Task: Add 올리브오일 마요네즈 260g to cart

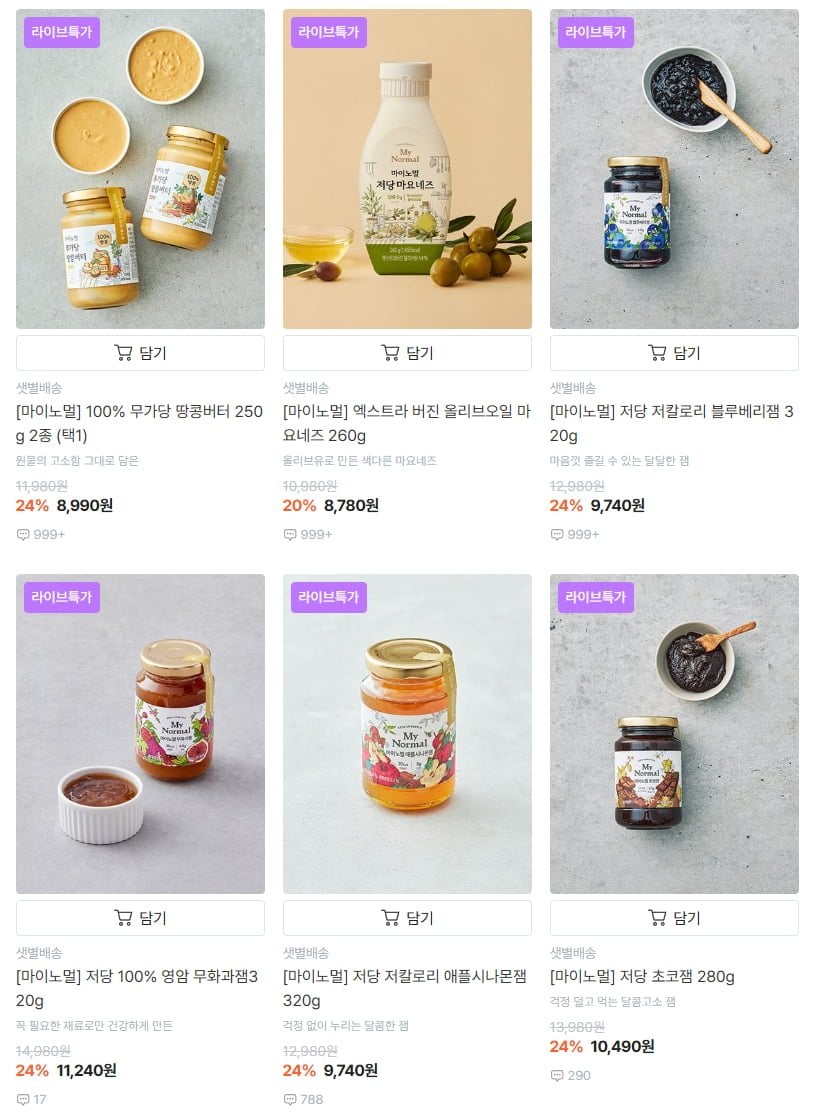Action: [x=407, y=353]
